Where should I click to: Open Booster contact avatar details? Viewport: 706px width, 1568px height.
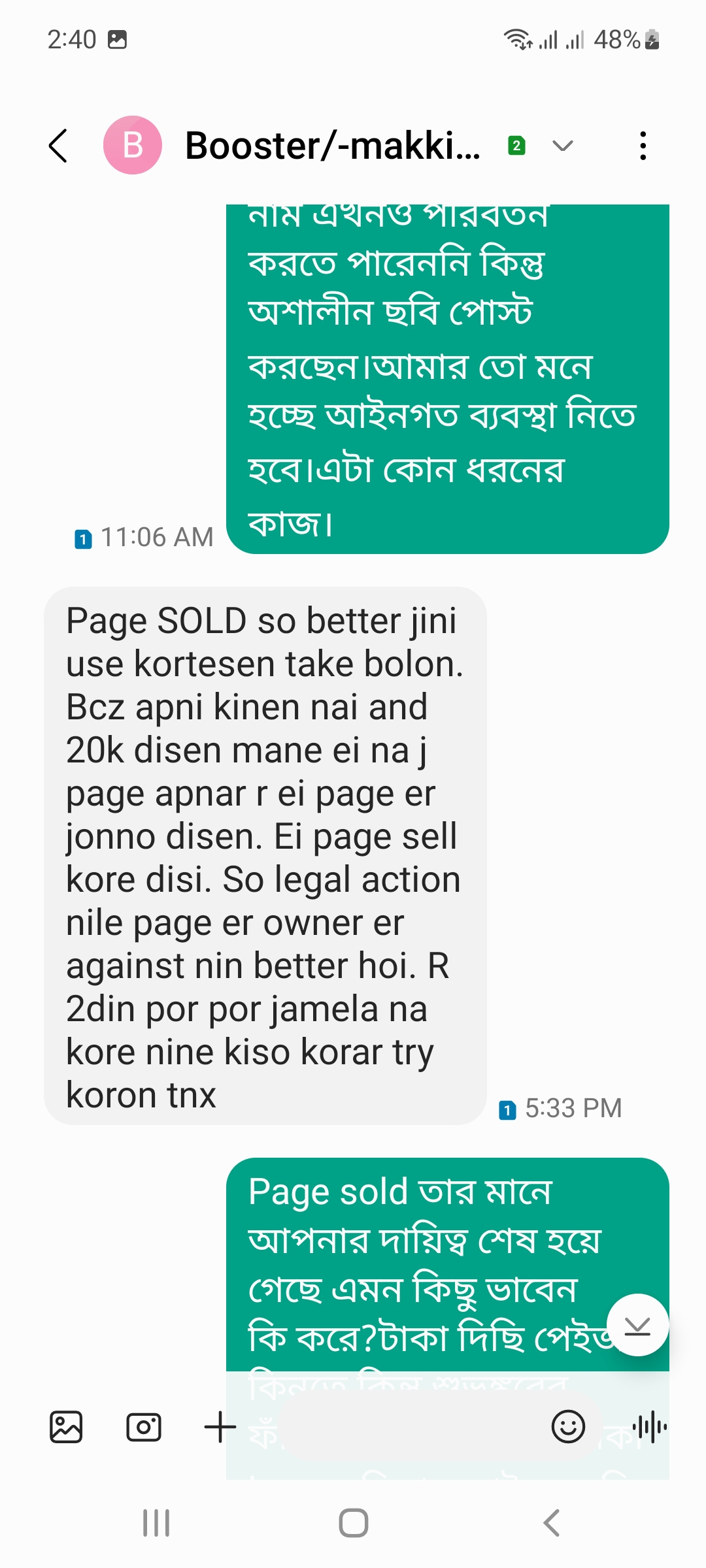[133, 145]
